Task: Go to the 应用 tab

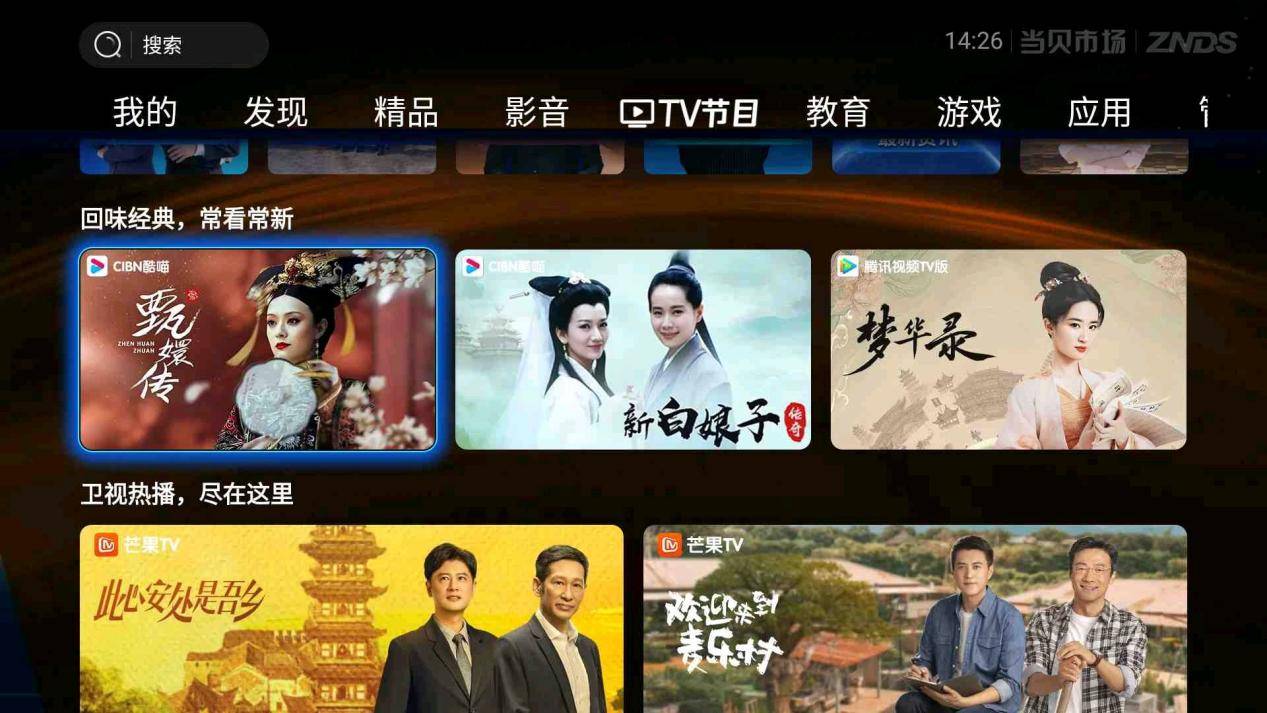Action: (1099, 113)
